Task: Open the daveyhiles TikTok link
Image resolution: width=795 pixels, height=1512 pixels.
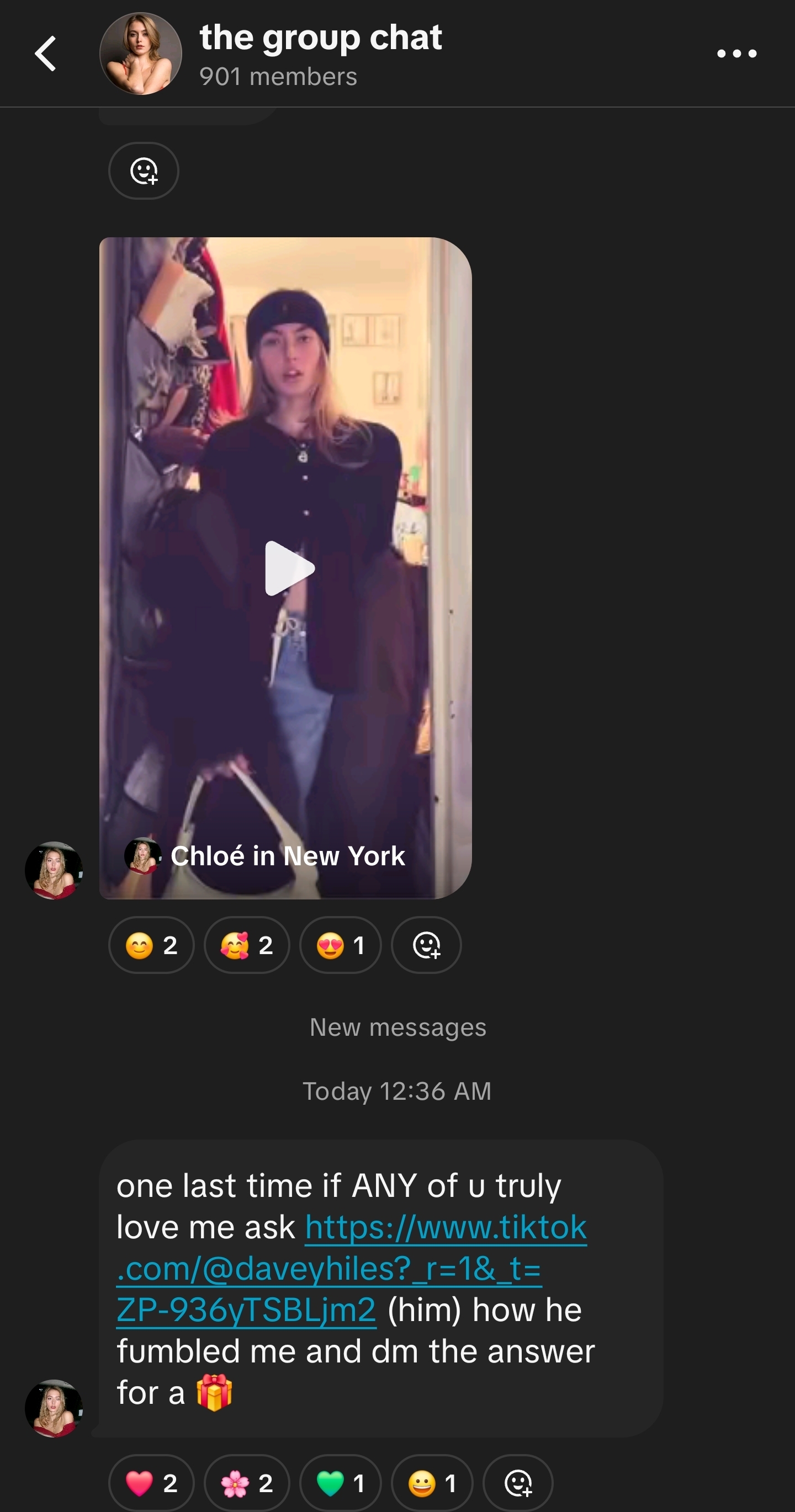Action: click(329, 1269)
